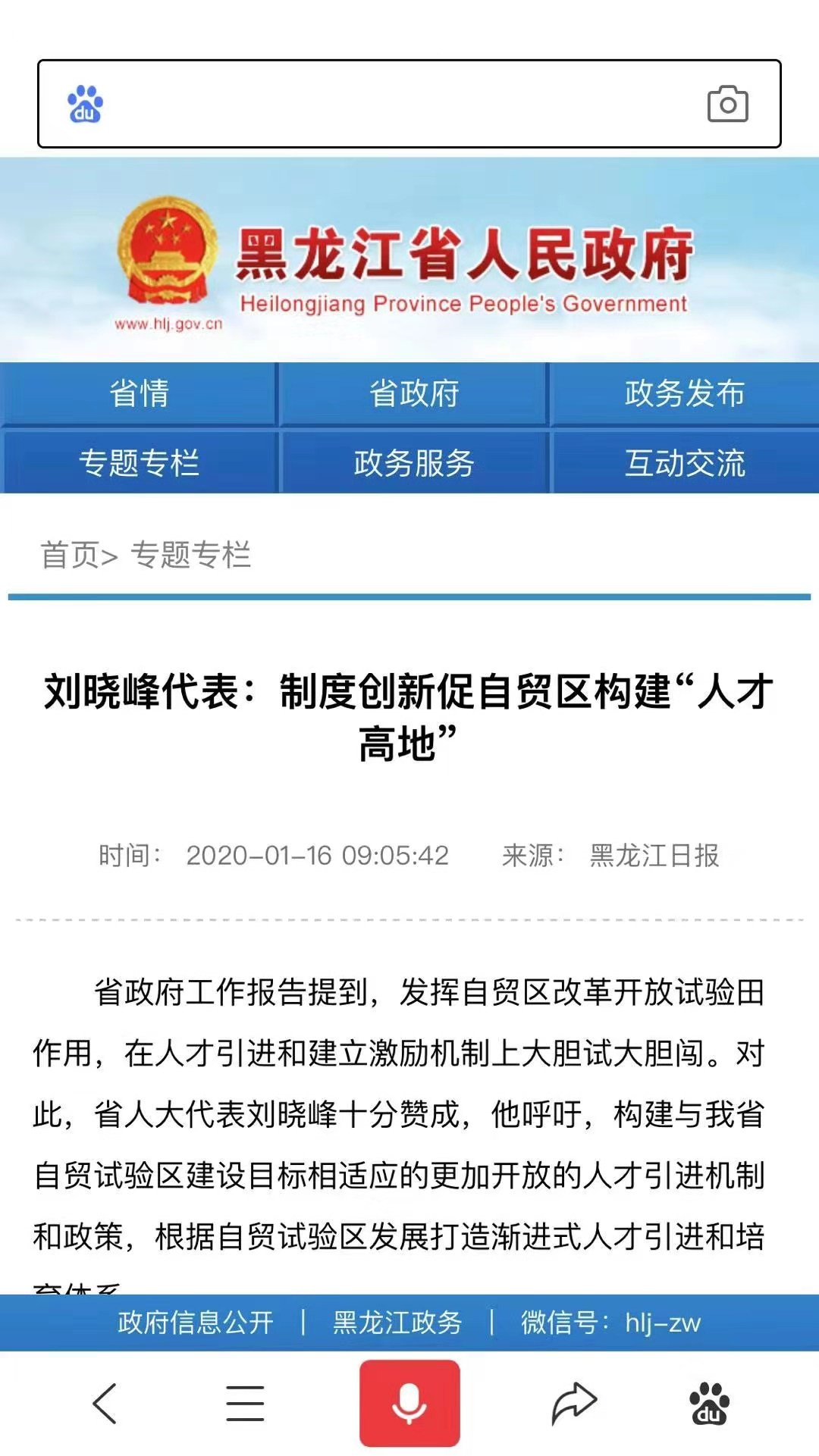Open the 省情 section
The height and width of the screenshot is (1456, 819).
(139, 393)
